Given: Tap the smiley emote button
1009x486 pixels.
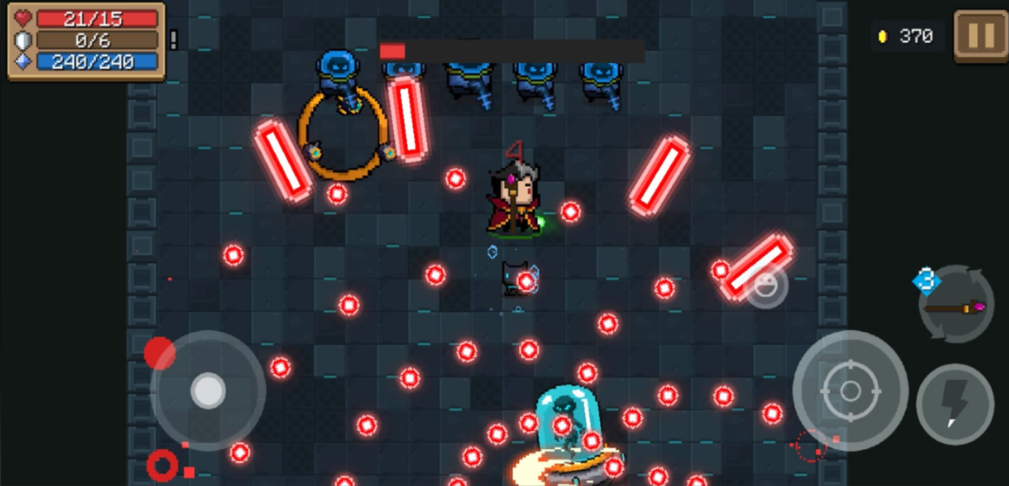Looking at the screenshot, I should pyautogui.click(x=766, y=287).
